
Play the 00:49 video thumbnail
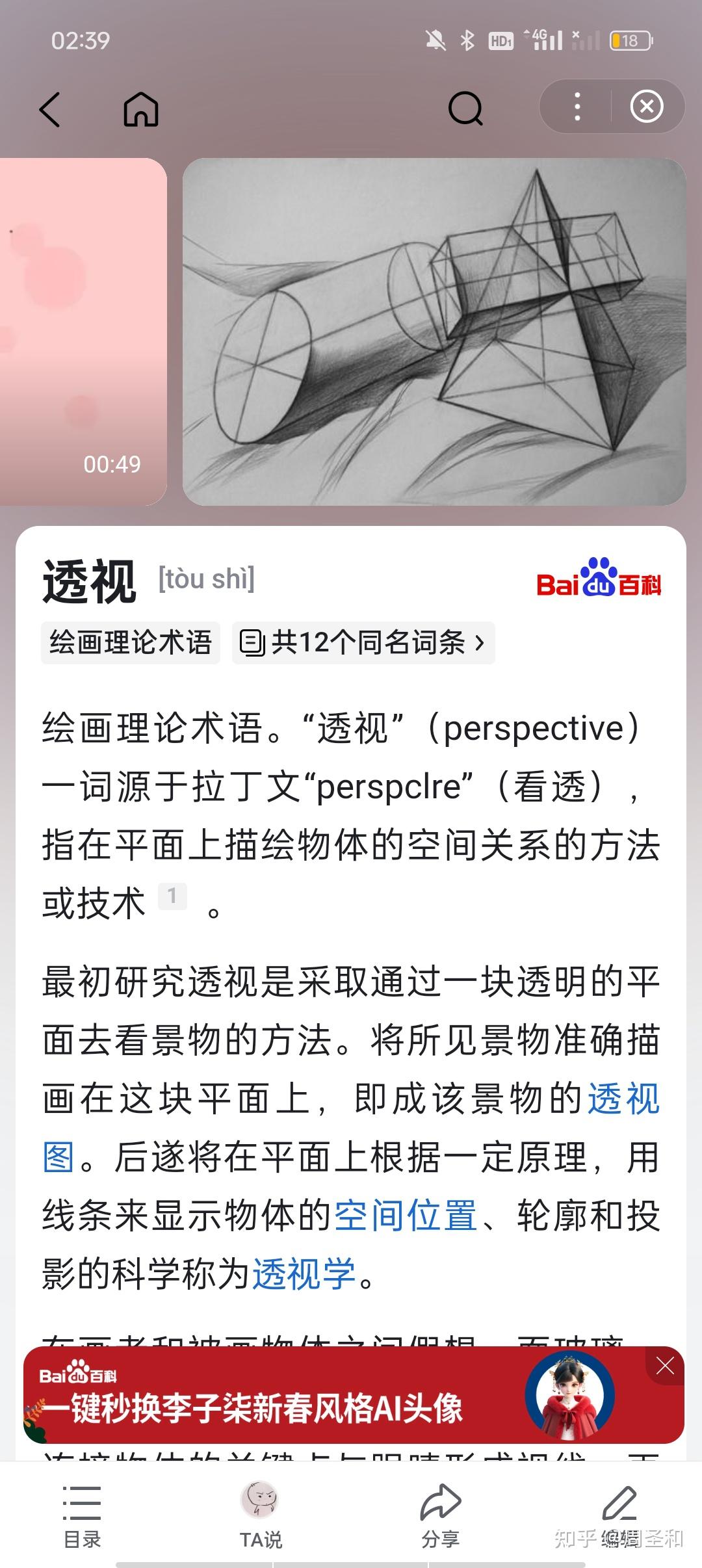(83, 332)
